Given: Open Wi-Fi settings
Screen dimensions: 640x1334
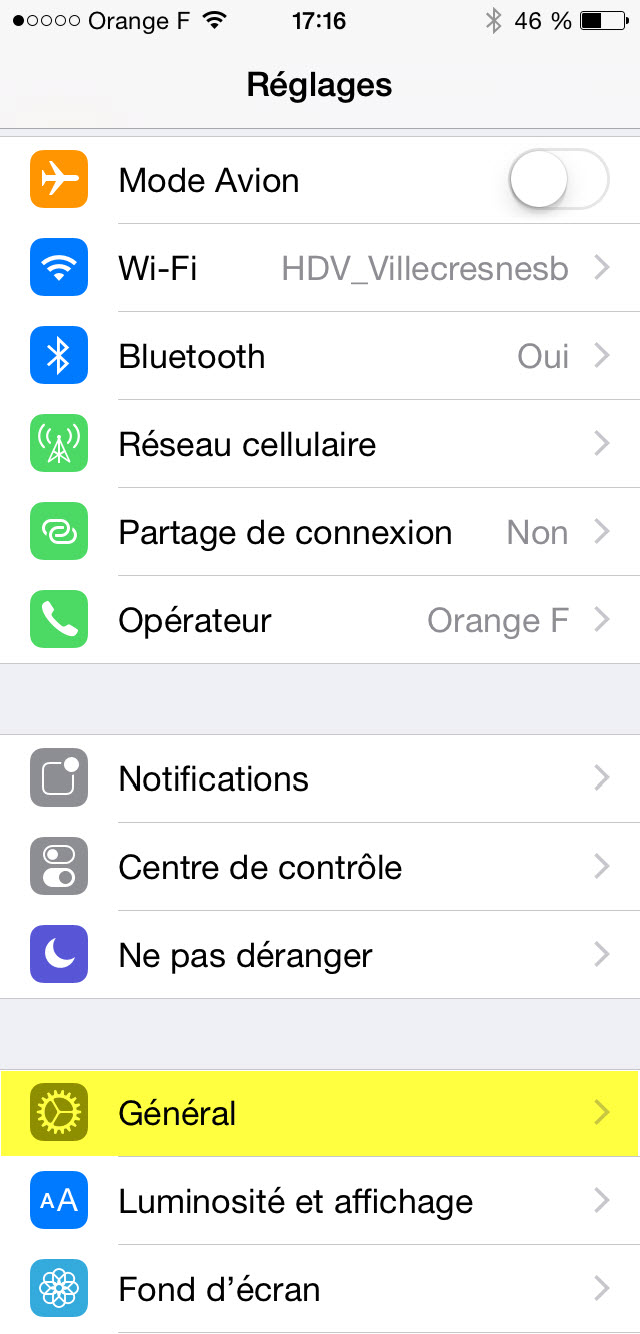Looking at the screenshot, I should 320,268.
